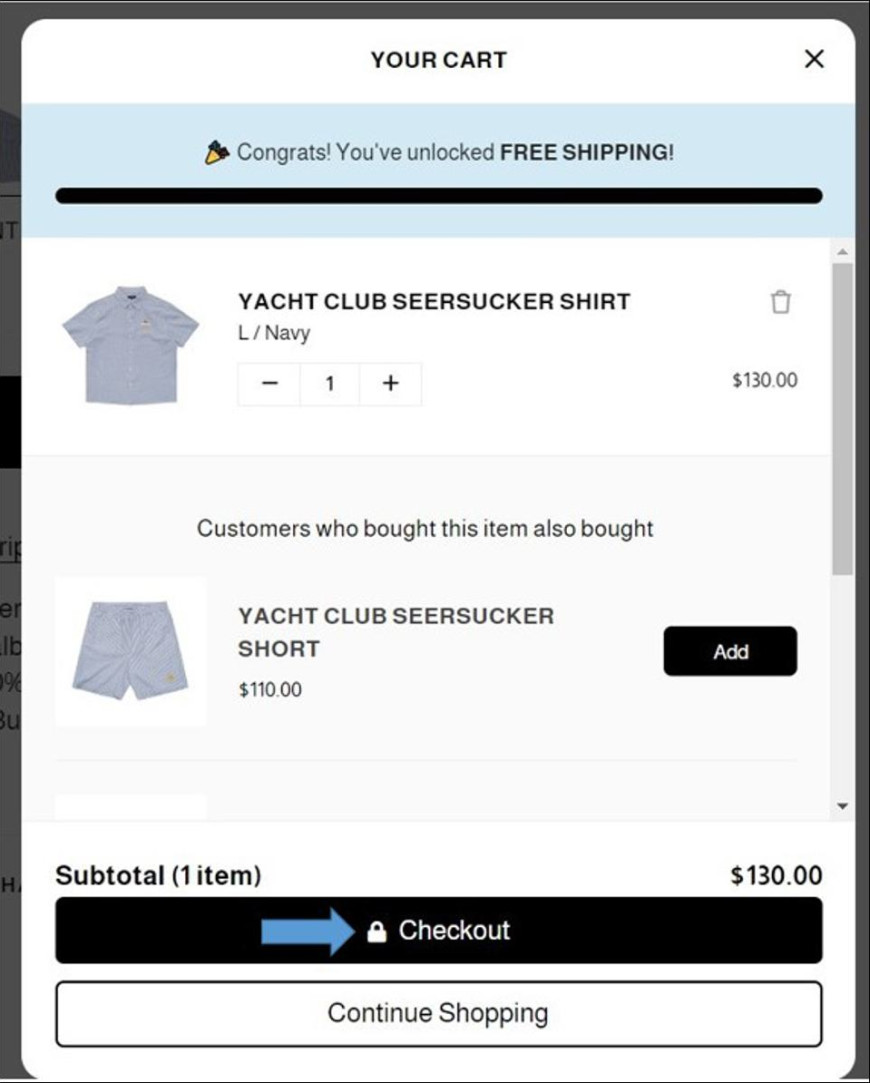Tap Continue Shopping button
The image size is (870, 1083).
point(438,1014)
